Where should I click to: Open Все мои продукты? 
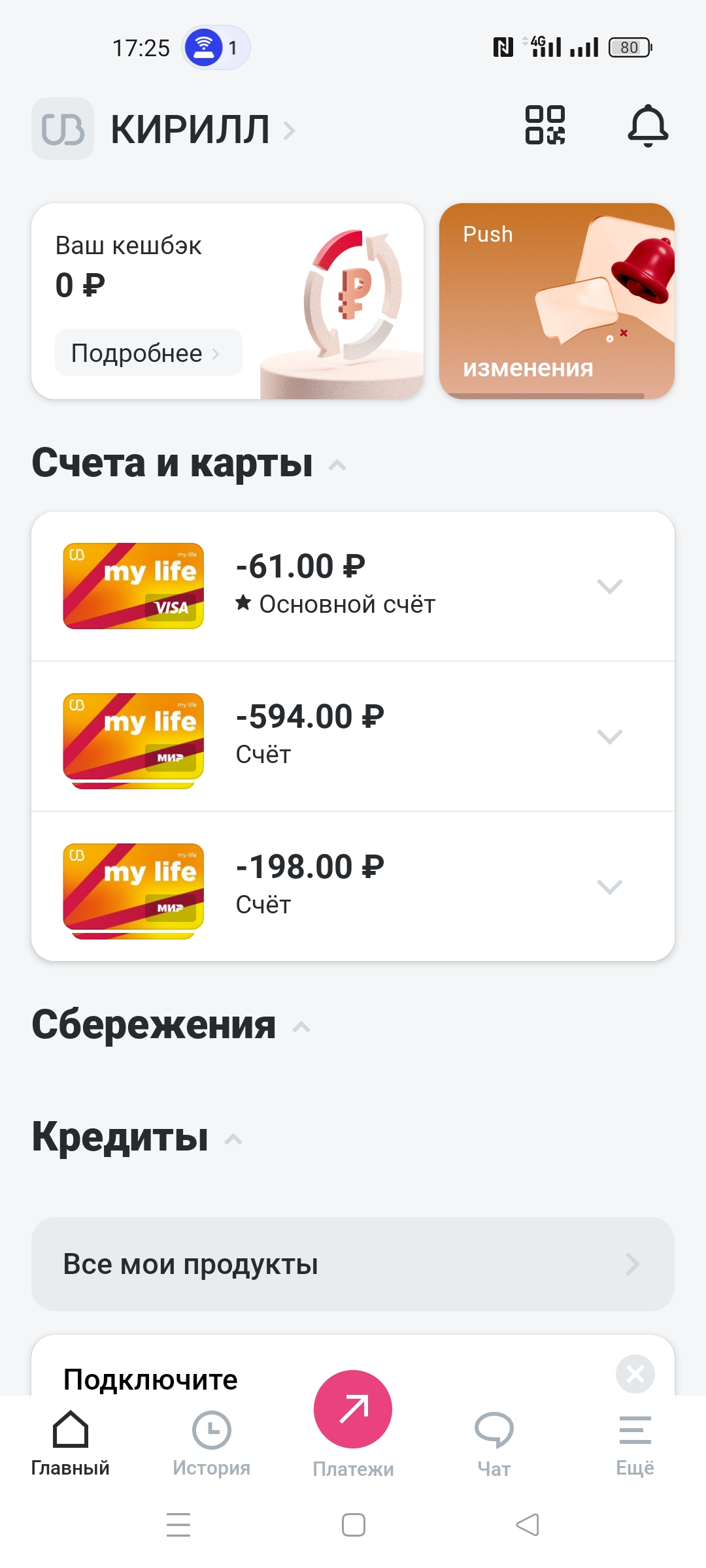[353, 1264]
